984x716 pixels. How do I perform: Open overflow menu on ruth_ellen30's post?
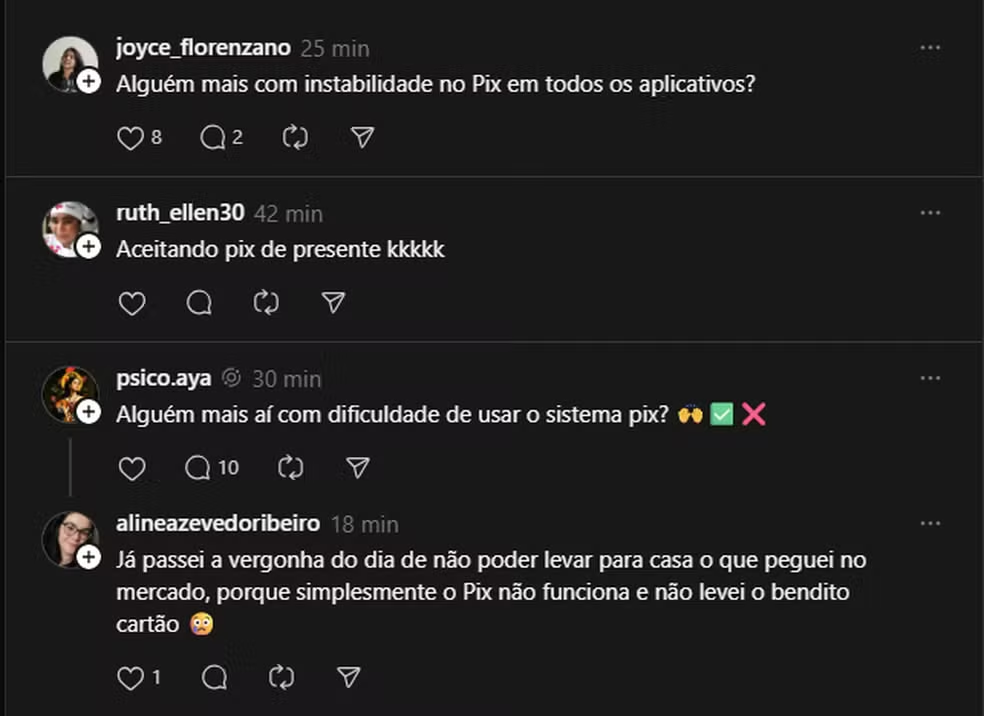point(930,213)
